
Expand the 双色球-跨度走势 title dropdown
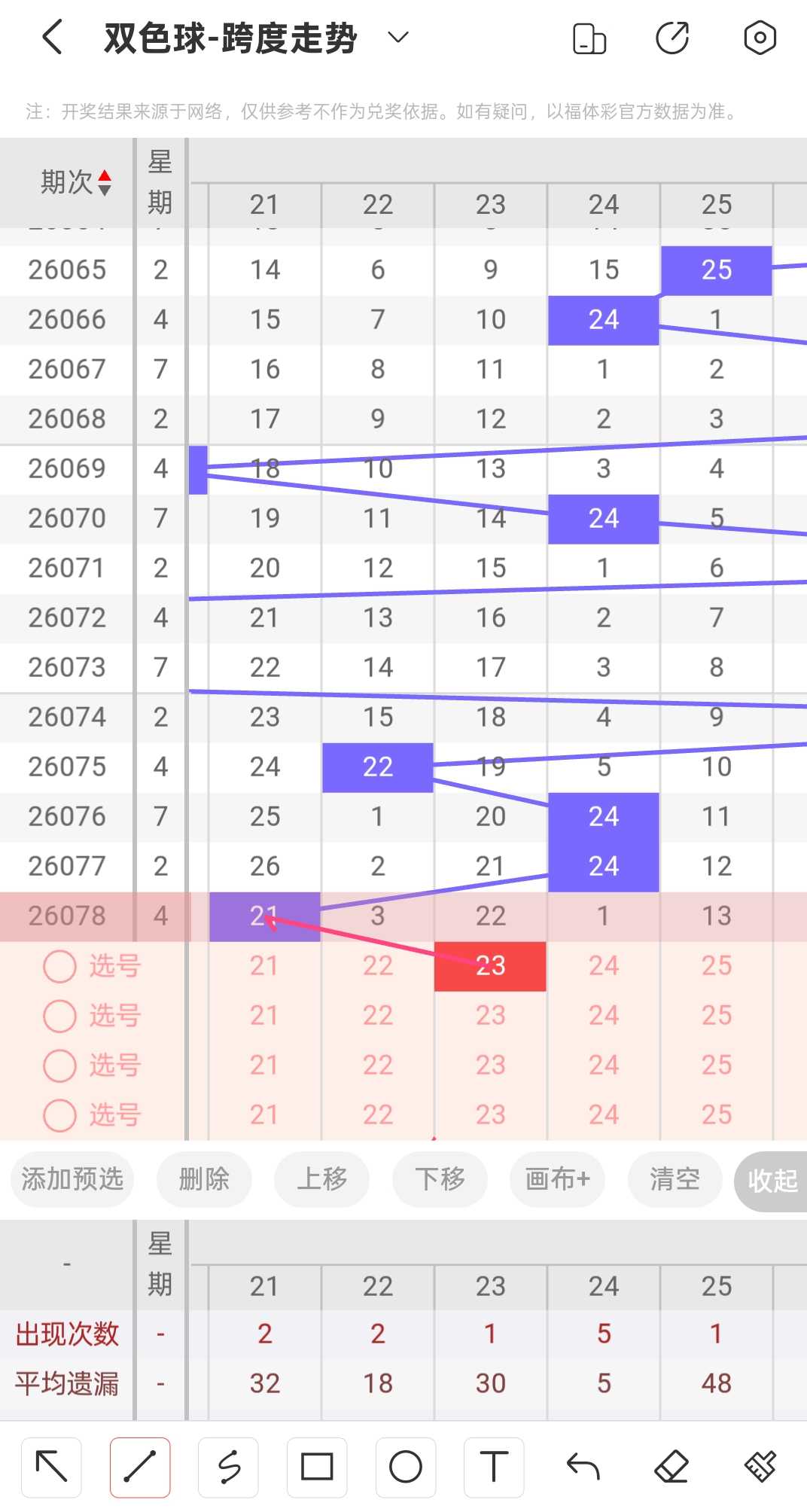[x=397, y=38]
